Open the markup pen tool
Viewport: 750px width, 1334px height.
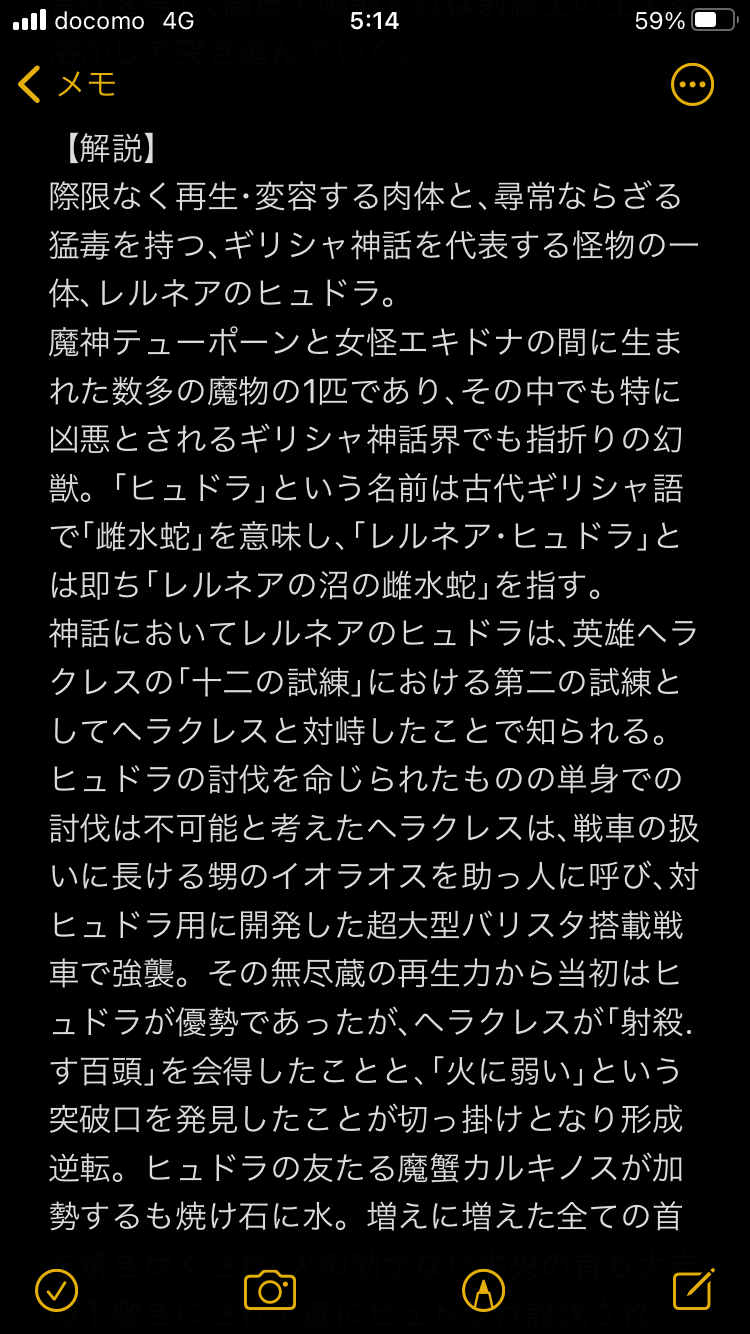(483, 1289)
